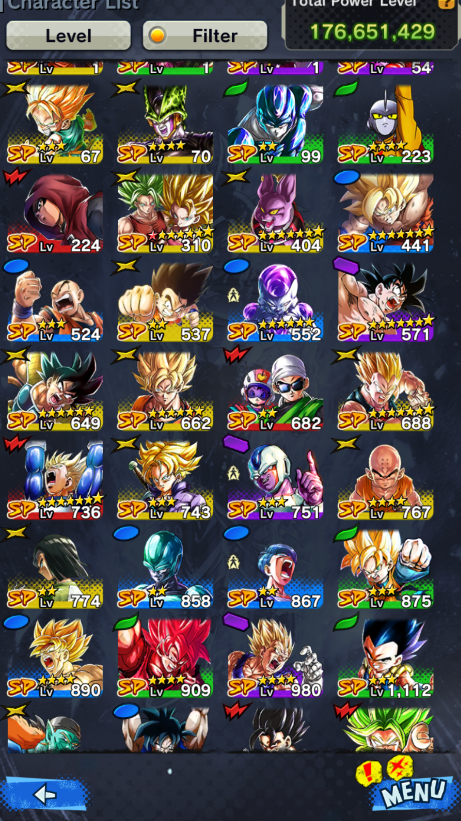The height and width of the screenshot is (821, 461).
Task: View the level 310 duo character
Action: pos(165,214)
